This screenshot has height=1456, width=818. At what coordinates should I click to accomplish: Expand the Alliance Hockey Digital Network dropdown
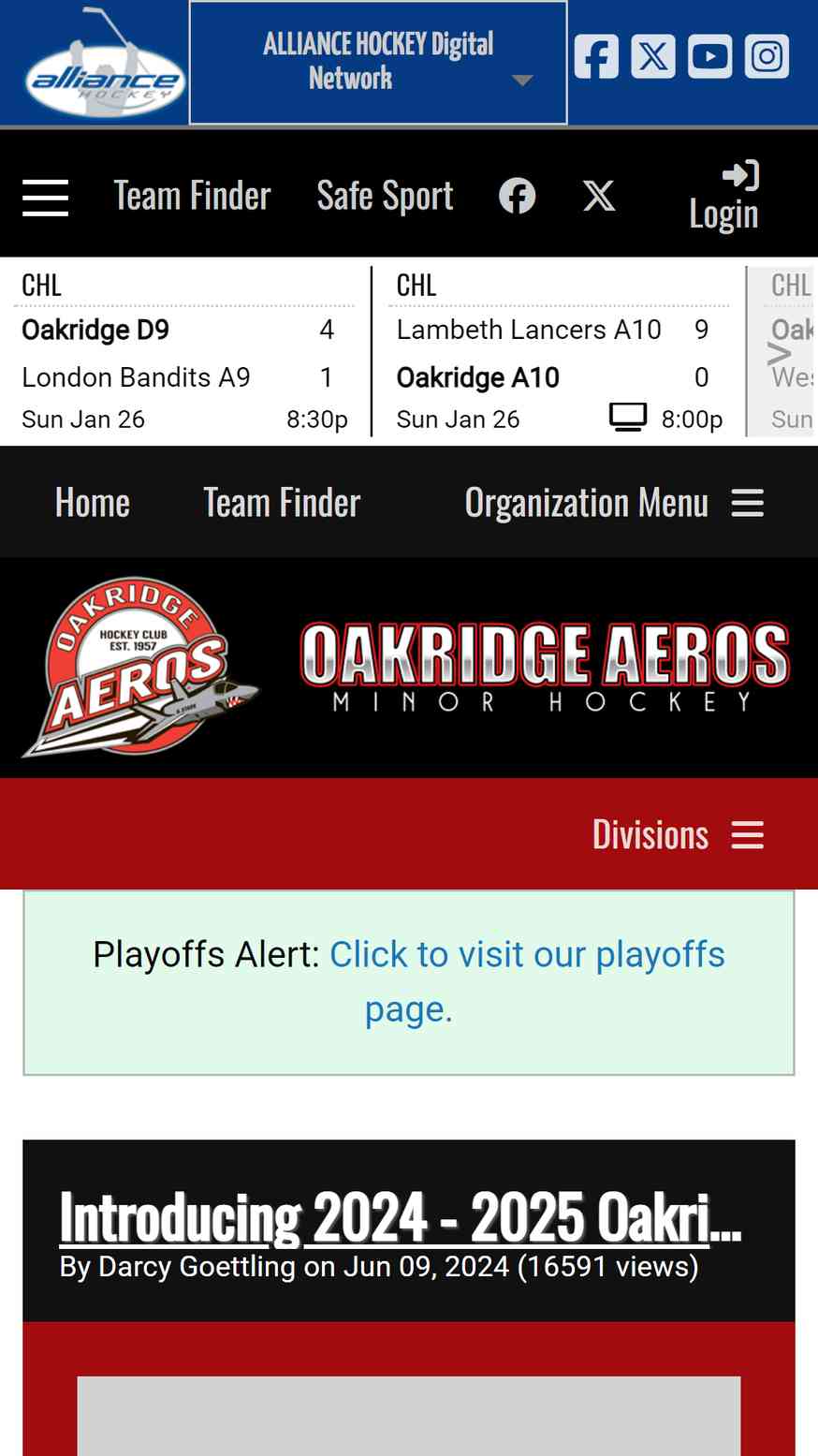(378, 63)
